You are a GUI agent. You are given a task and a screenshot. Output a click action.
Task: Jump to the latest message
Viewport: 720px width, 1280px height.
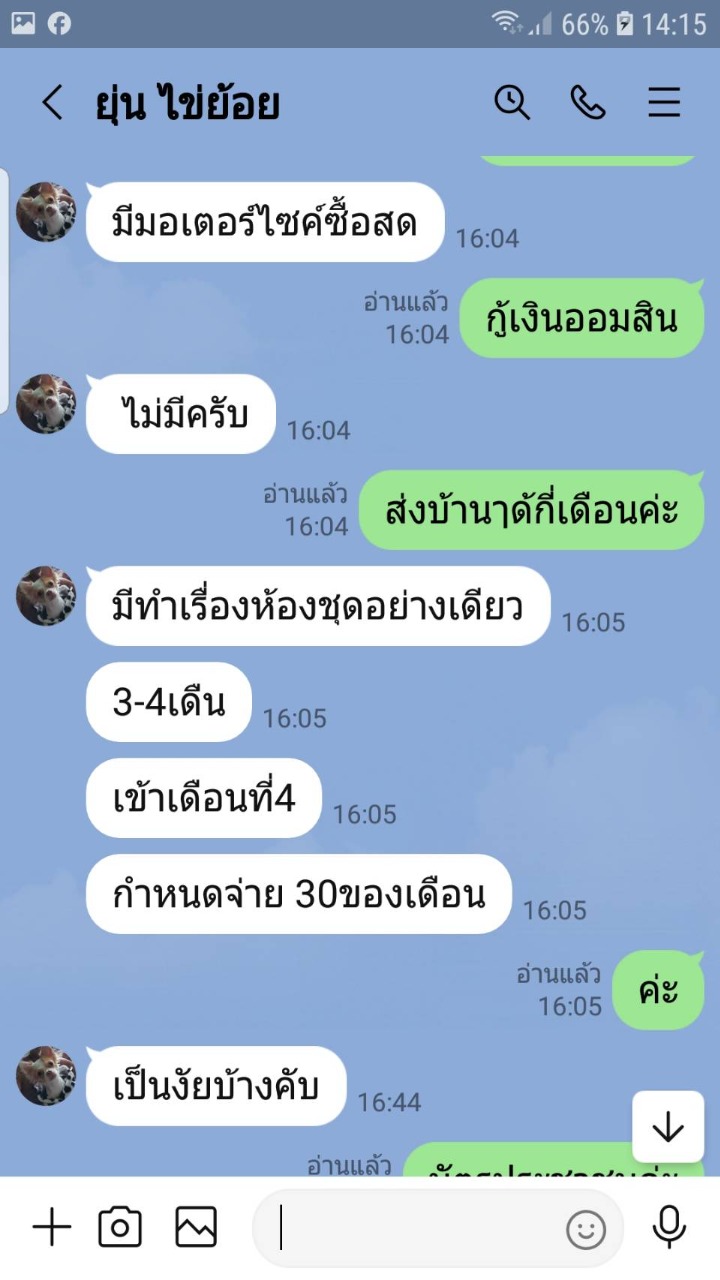coord(667,1127)
